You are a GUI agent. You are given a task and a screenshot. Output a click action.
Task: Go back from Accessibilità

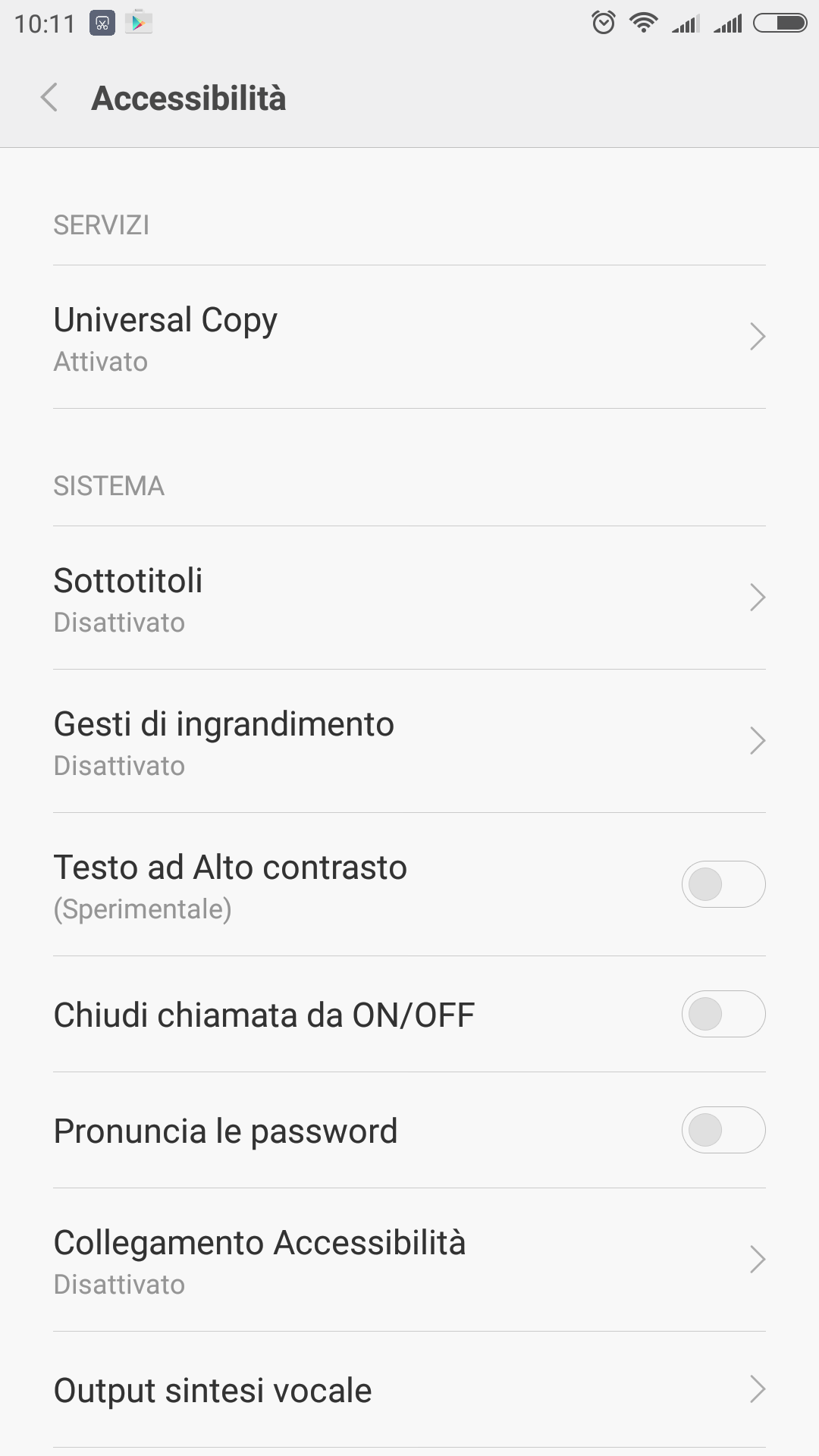[x=49, y=98]
